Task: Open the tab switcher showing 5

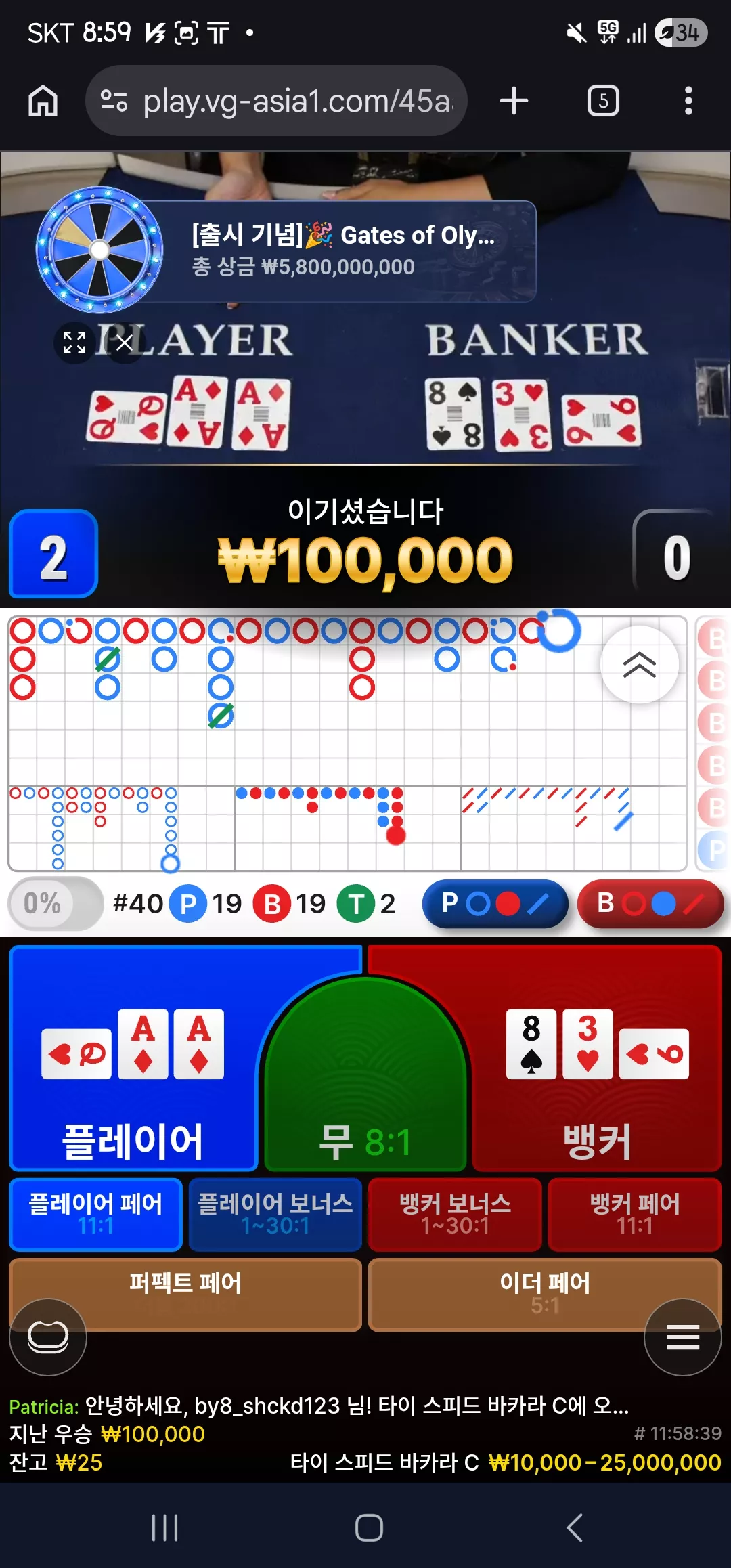Action: [603, 101]
